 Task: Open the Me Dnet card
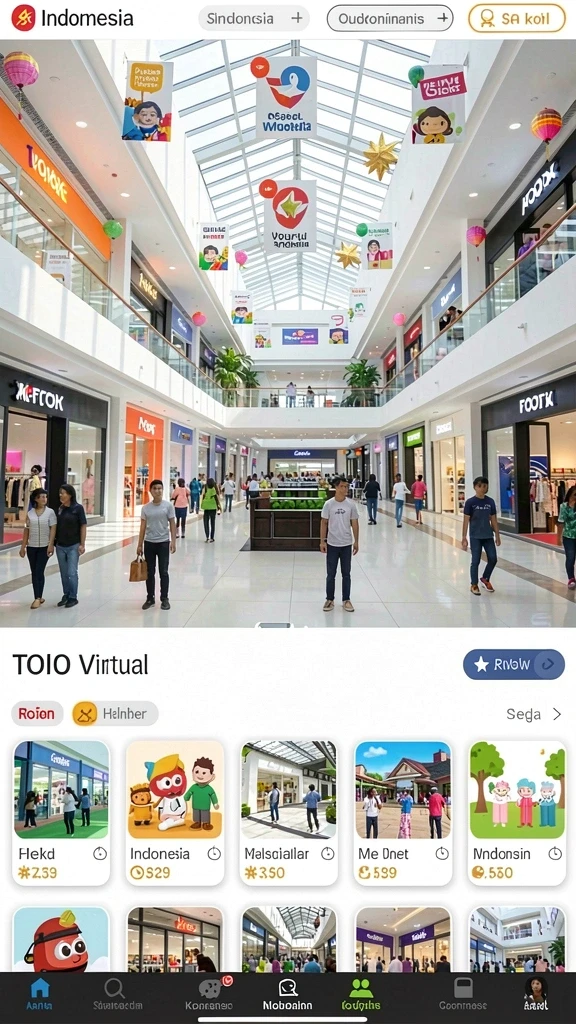point(403,812)
